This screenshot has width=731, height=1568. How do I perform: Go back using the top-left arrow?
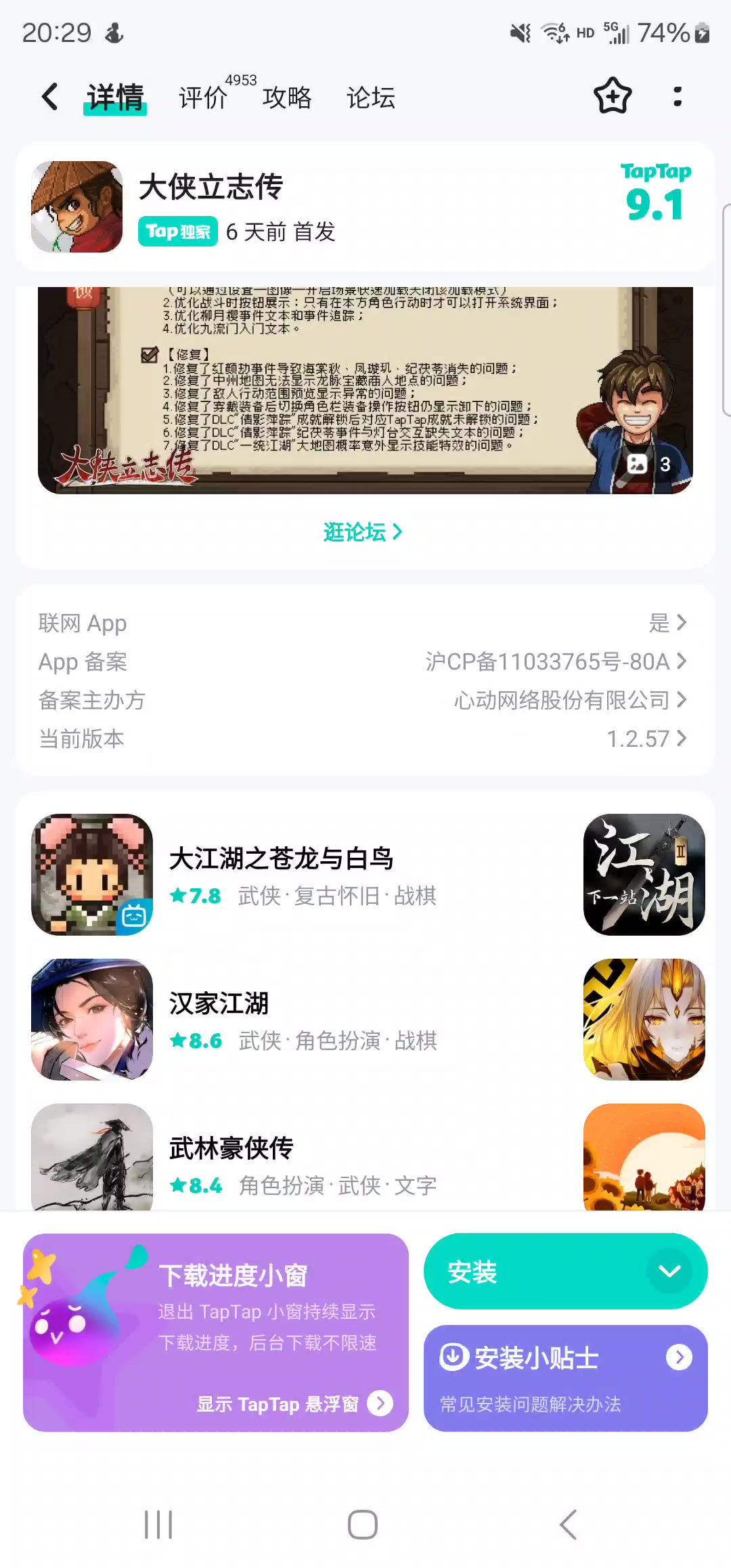[x=50, y=97]
